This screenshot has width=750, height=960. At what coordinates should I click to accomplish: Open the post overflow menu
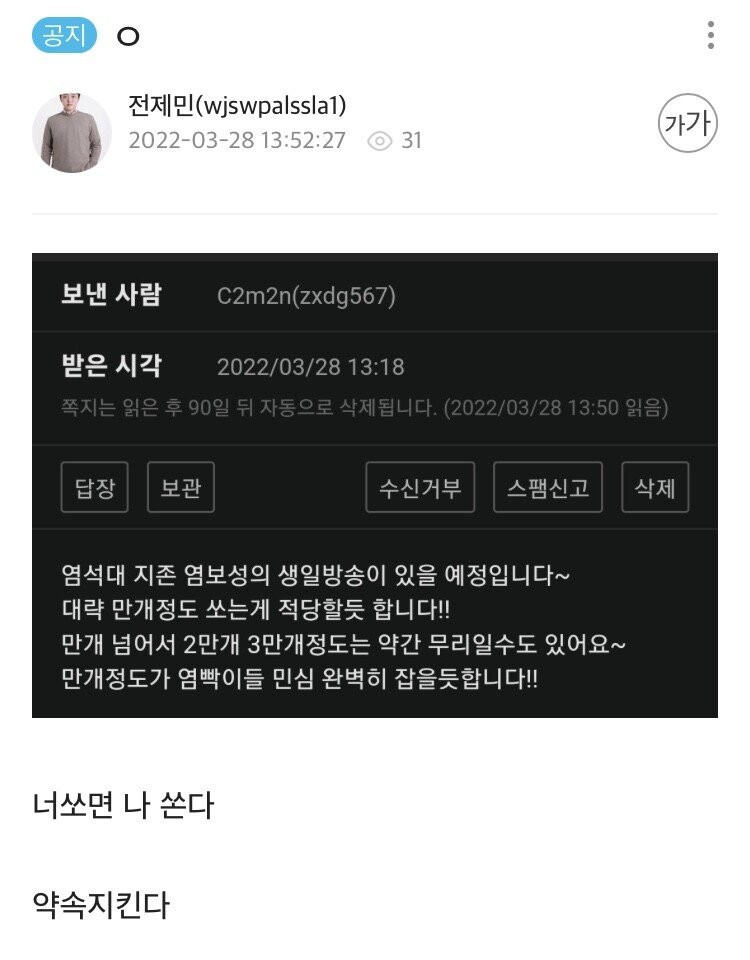(x=710, y=35)
